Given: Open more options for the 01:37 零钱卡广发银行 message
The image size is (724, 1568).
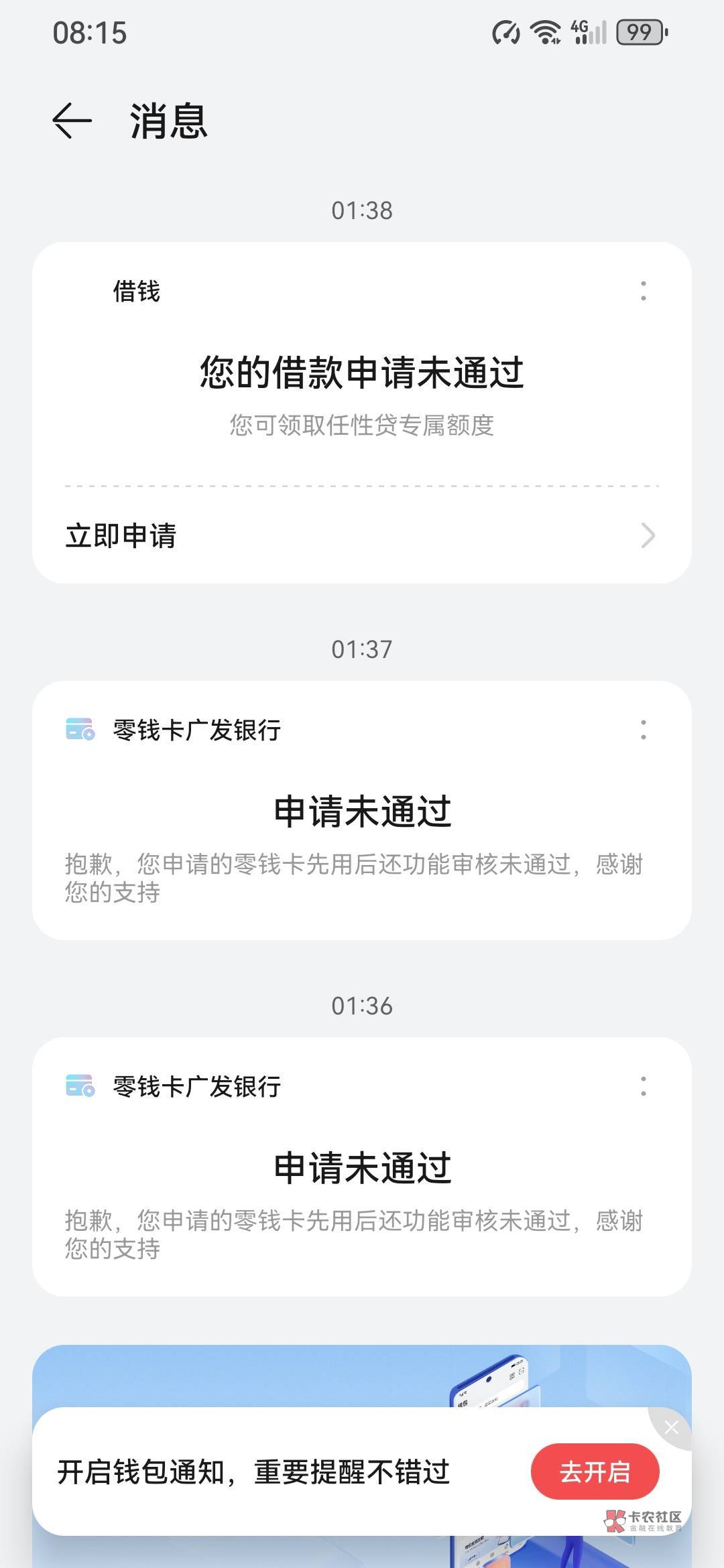Looking at the screenshot, I should (x=644, y=730).
